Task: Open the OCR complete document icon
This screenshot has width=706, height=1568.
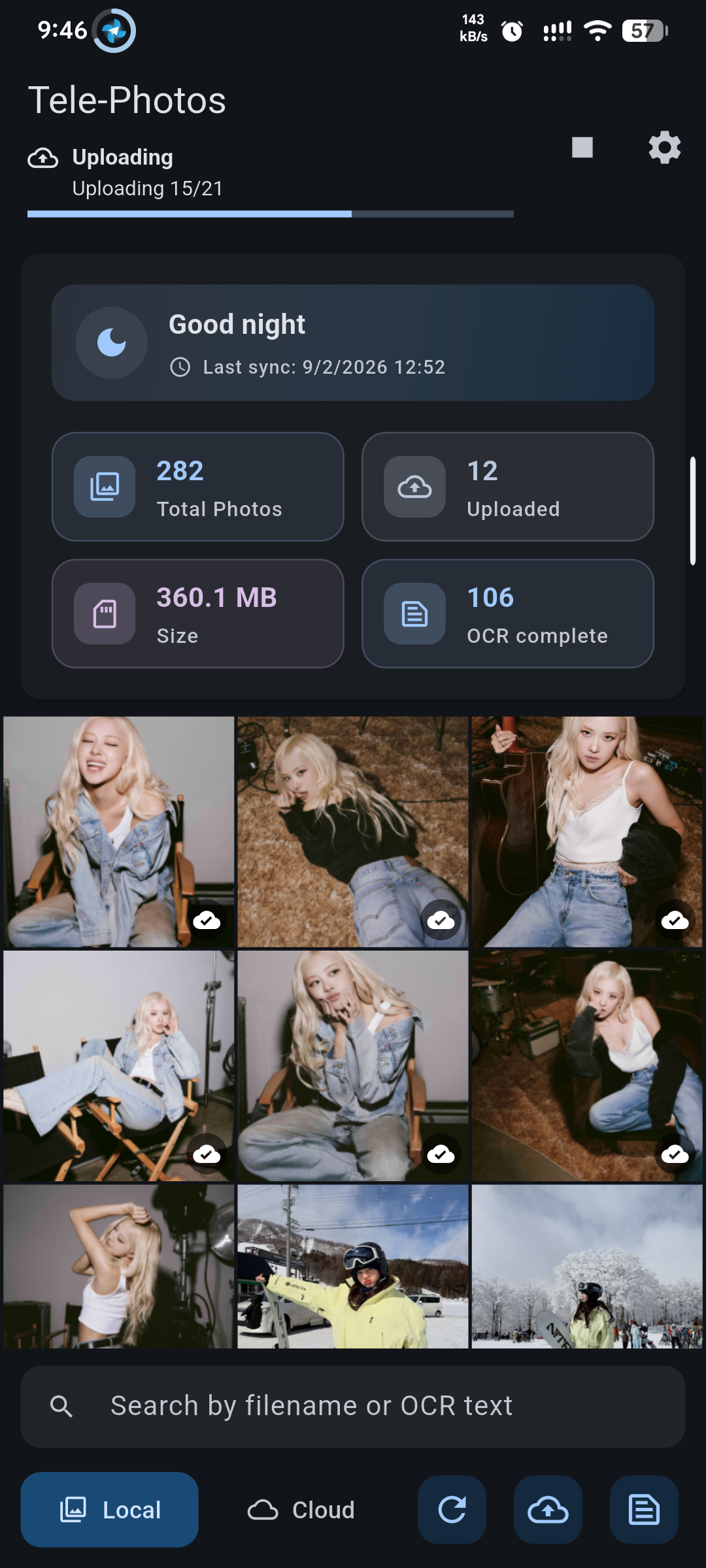Action: pos(415,613)
